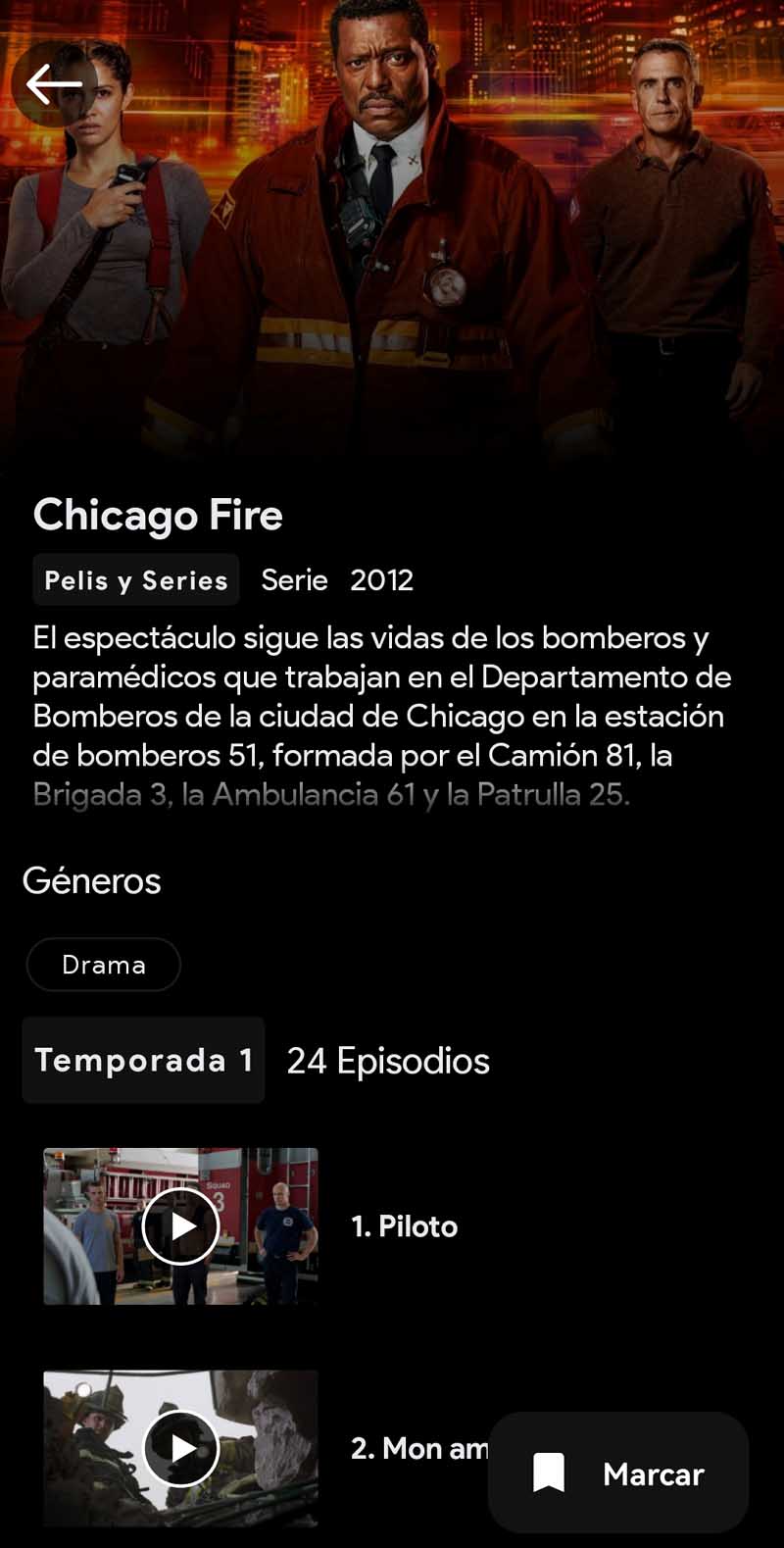
Task: Bookmark the show with Marcar
Action: tap(618, 1473)
